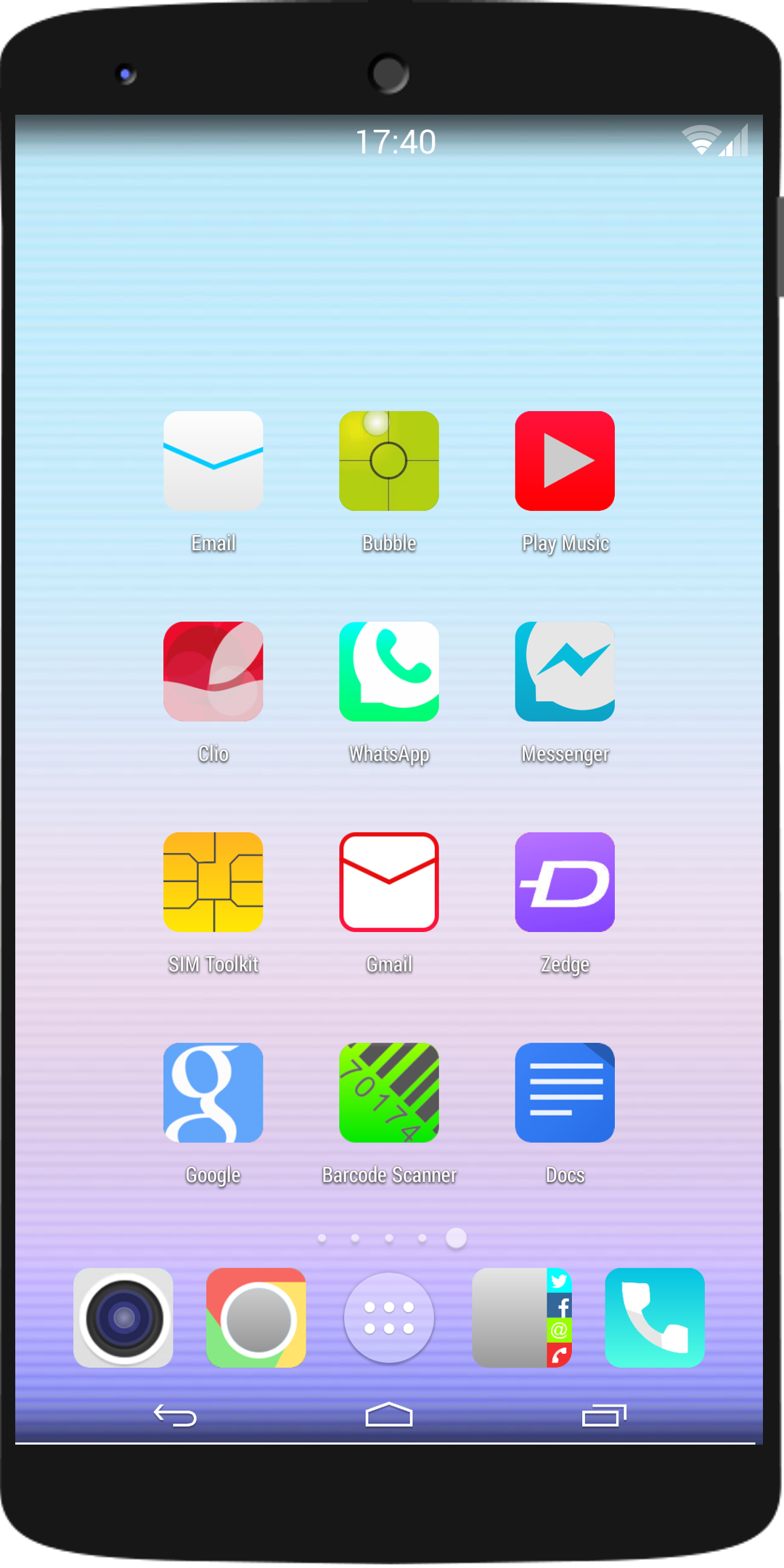Launch WhatsApp
This screenshot has height=1568, width=784.
tap(388, 671)
